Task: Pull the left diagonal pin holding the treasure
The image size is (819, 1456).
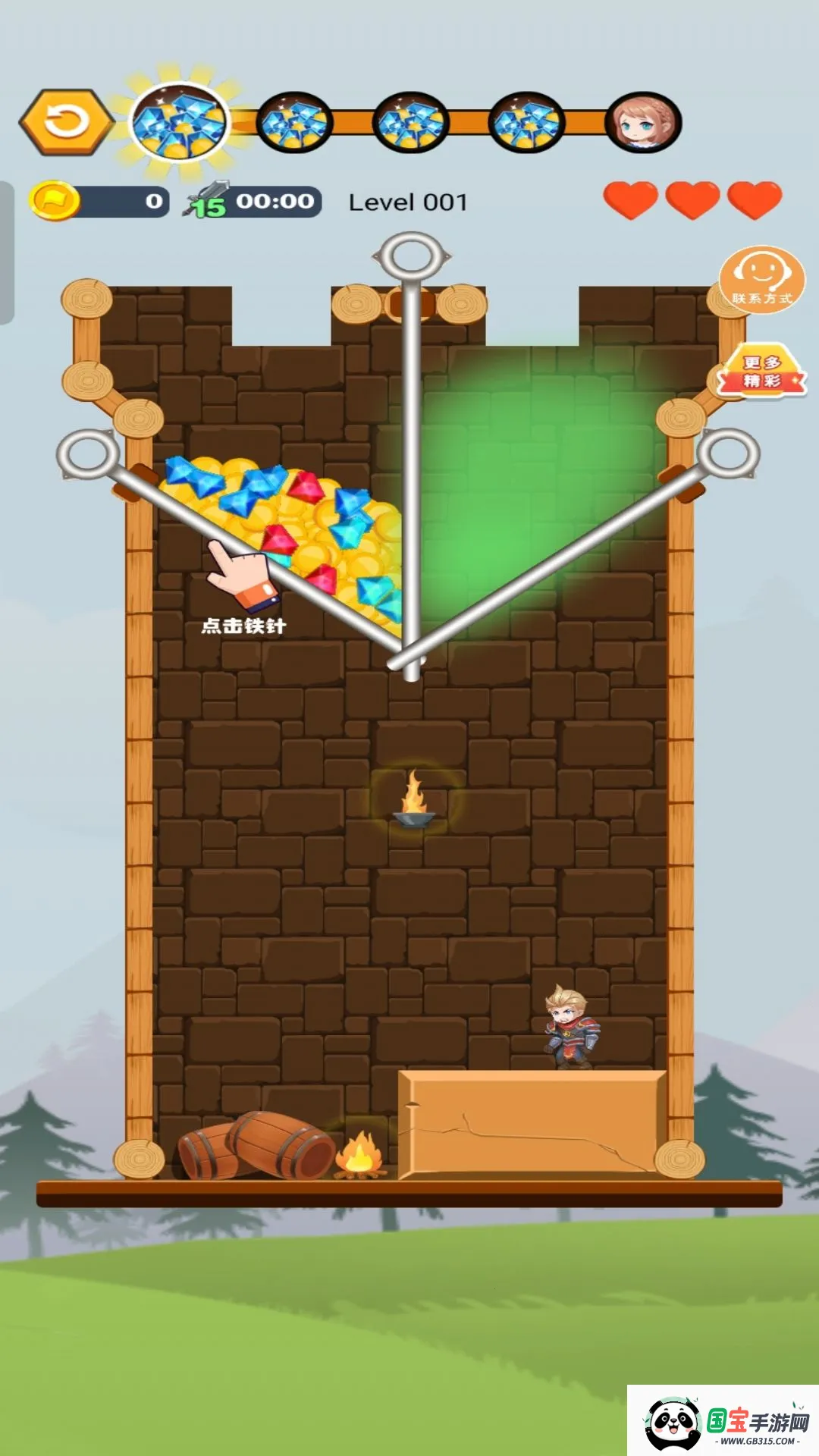Action: 88,454
